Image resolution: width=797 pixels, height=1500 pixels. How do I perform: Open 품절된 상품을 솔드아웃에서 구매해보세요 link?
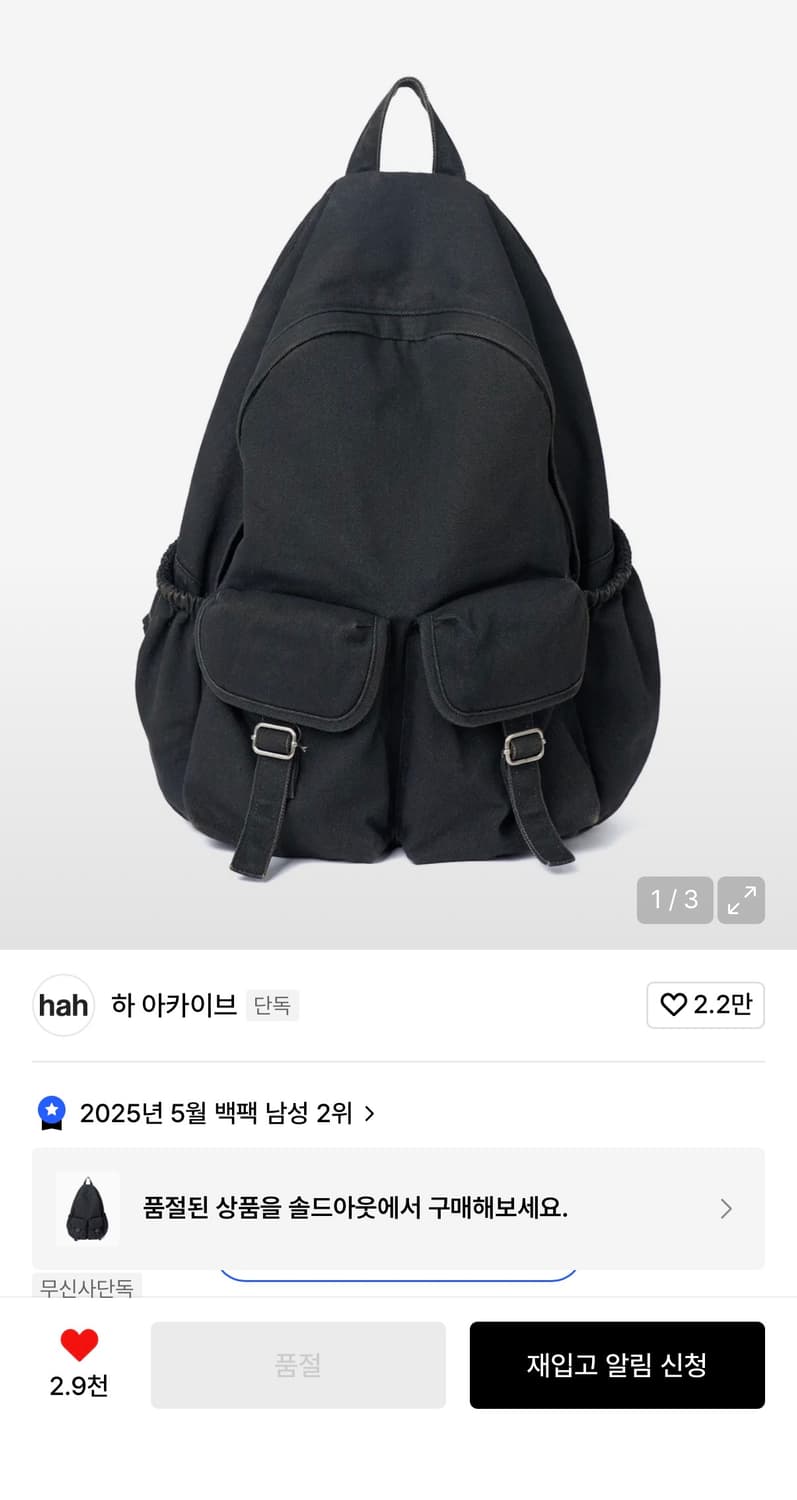click(355, 1208)
